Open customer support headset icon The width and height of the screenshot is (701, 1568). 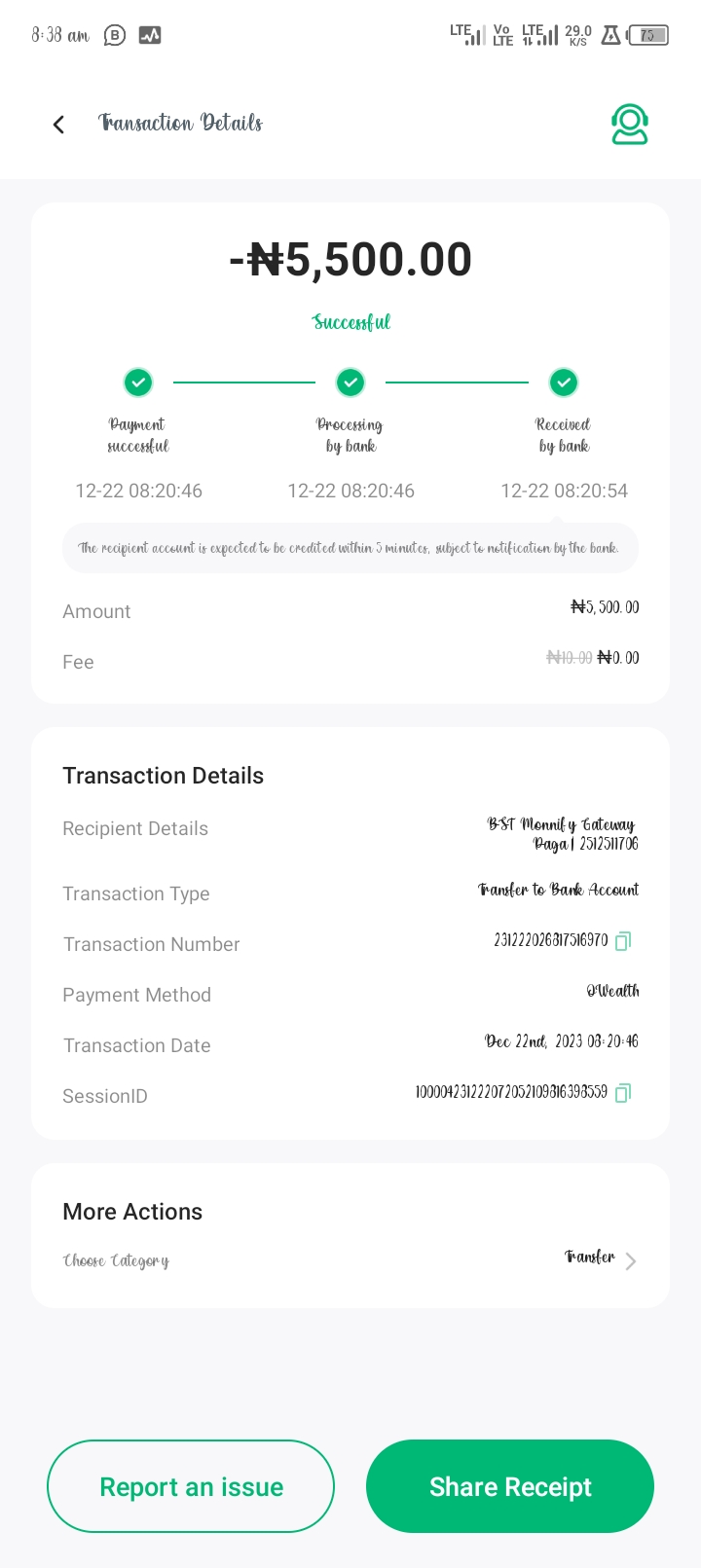point(629,125)
